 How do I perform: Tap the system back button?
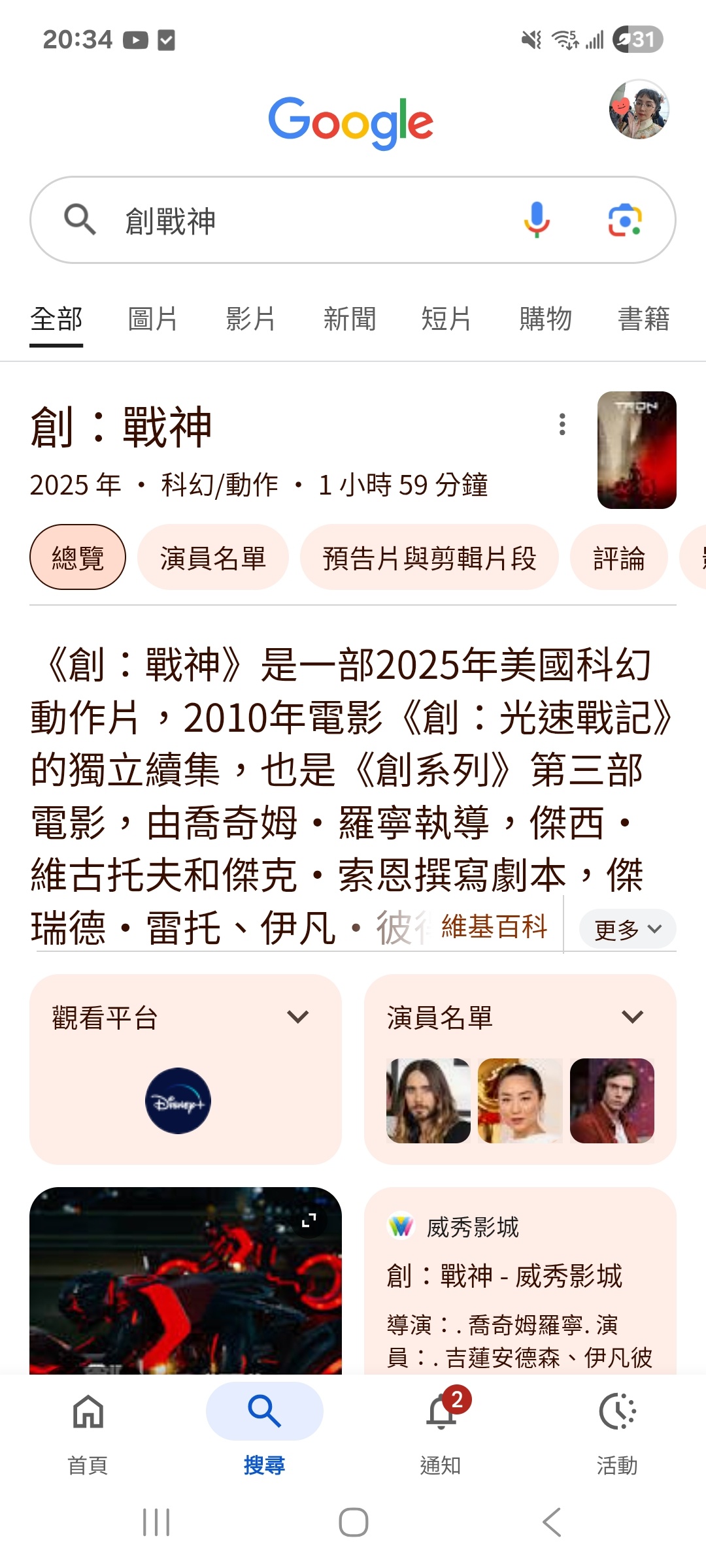552,1522
